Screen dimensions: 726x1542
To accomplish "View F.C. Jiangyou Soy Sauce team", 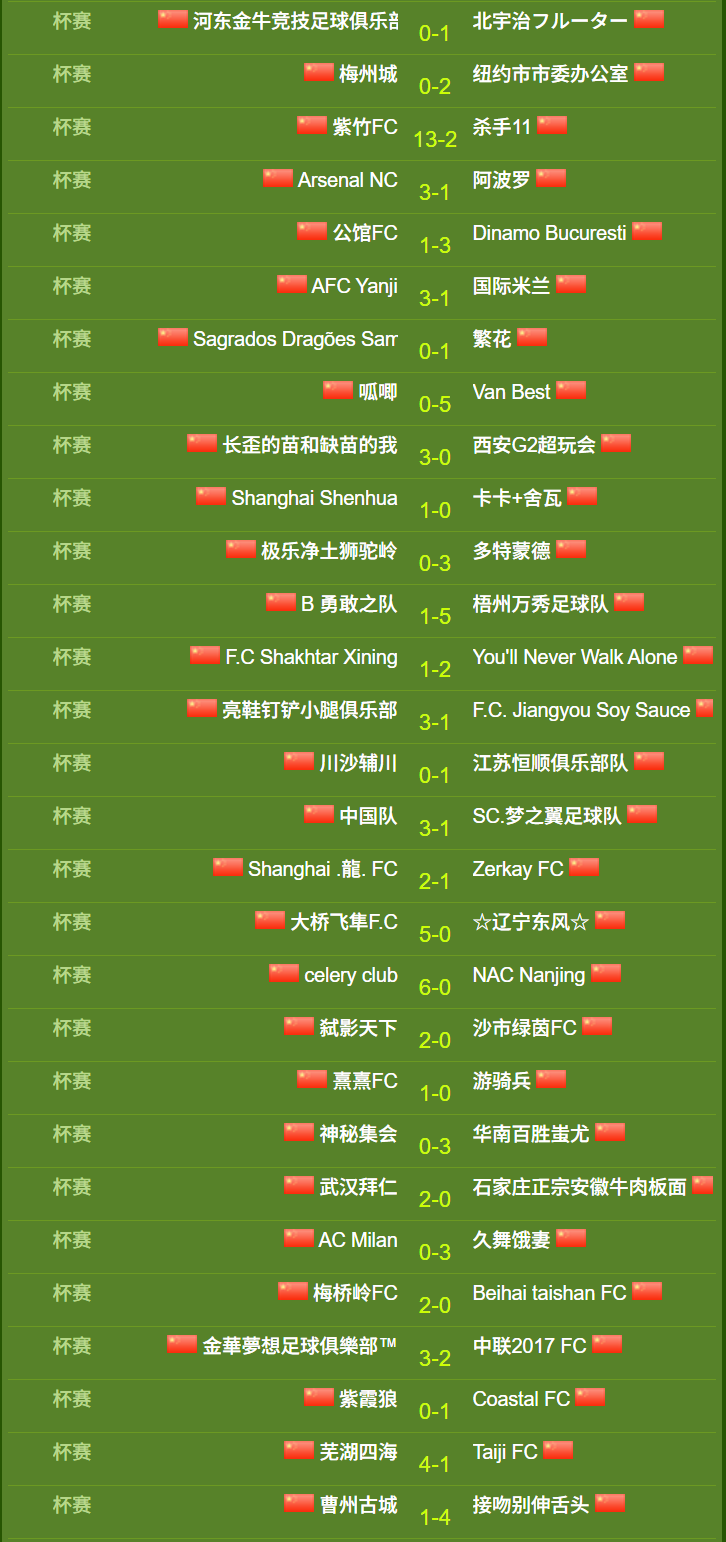I will click(581, 710).
